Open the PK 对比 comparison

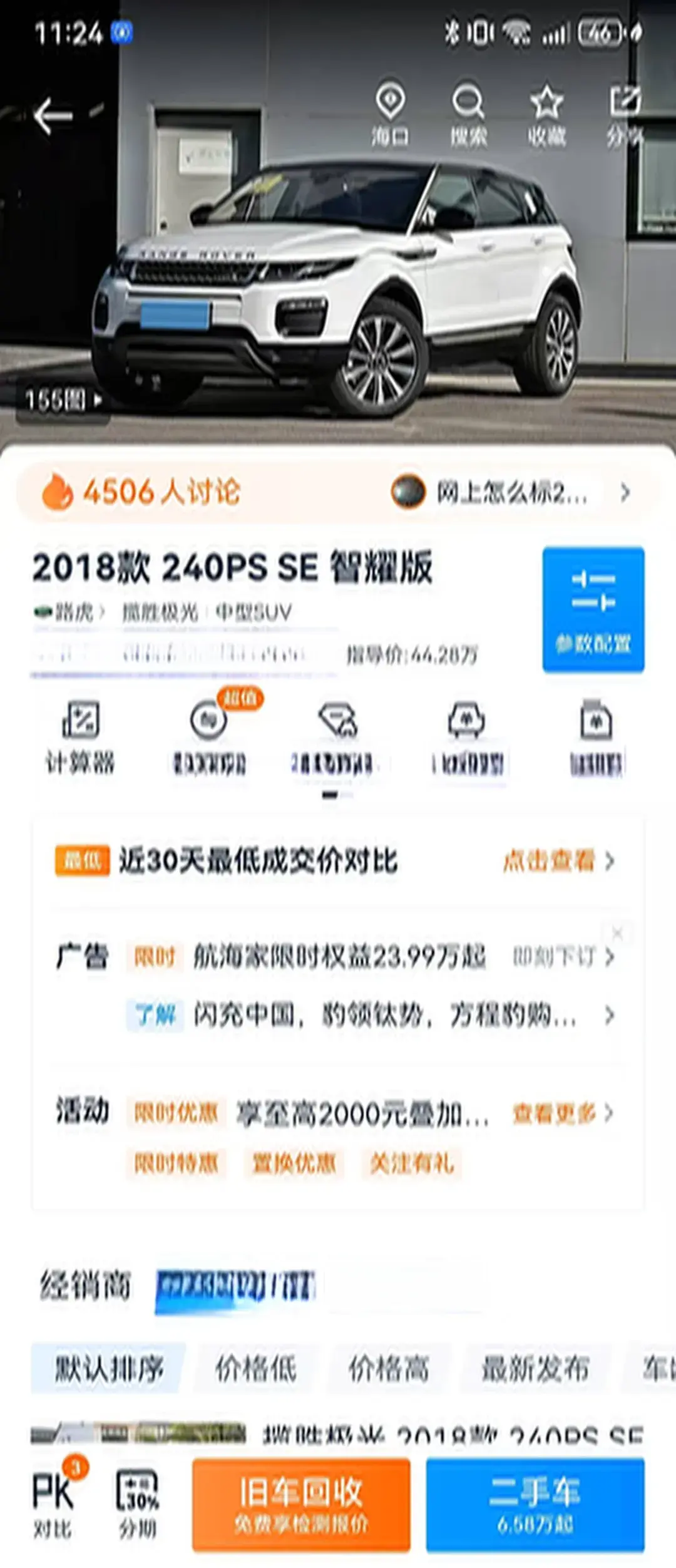54,1504
